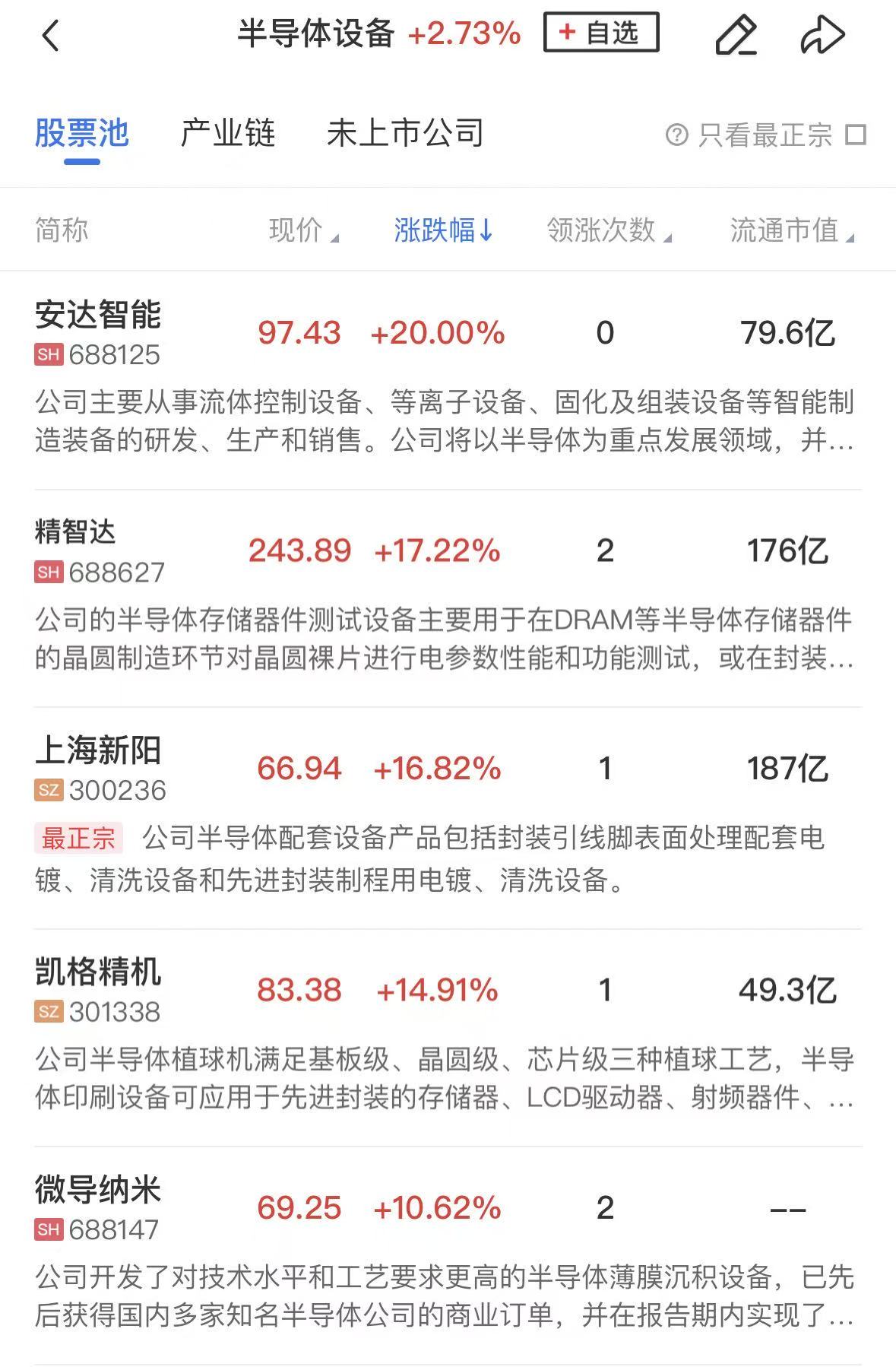
Task: Go back using the top-left arrow
Action: 50,35
